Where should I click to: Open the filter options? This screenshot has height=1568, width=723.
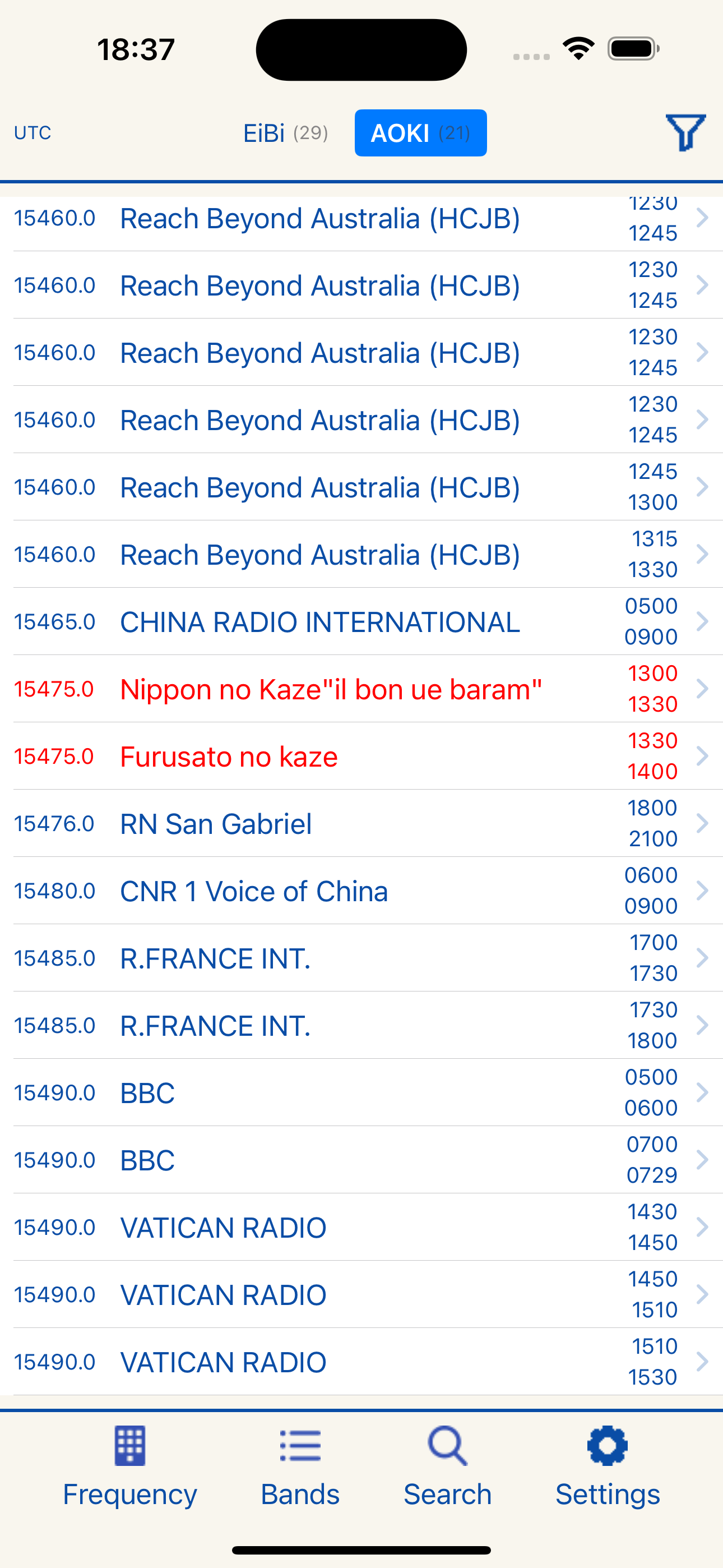(x=687, y=133)
